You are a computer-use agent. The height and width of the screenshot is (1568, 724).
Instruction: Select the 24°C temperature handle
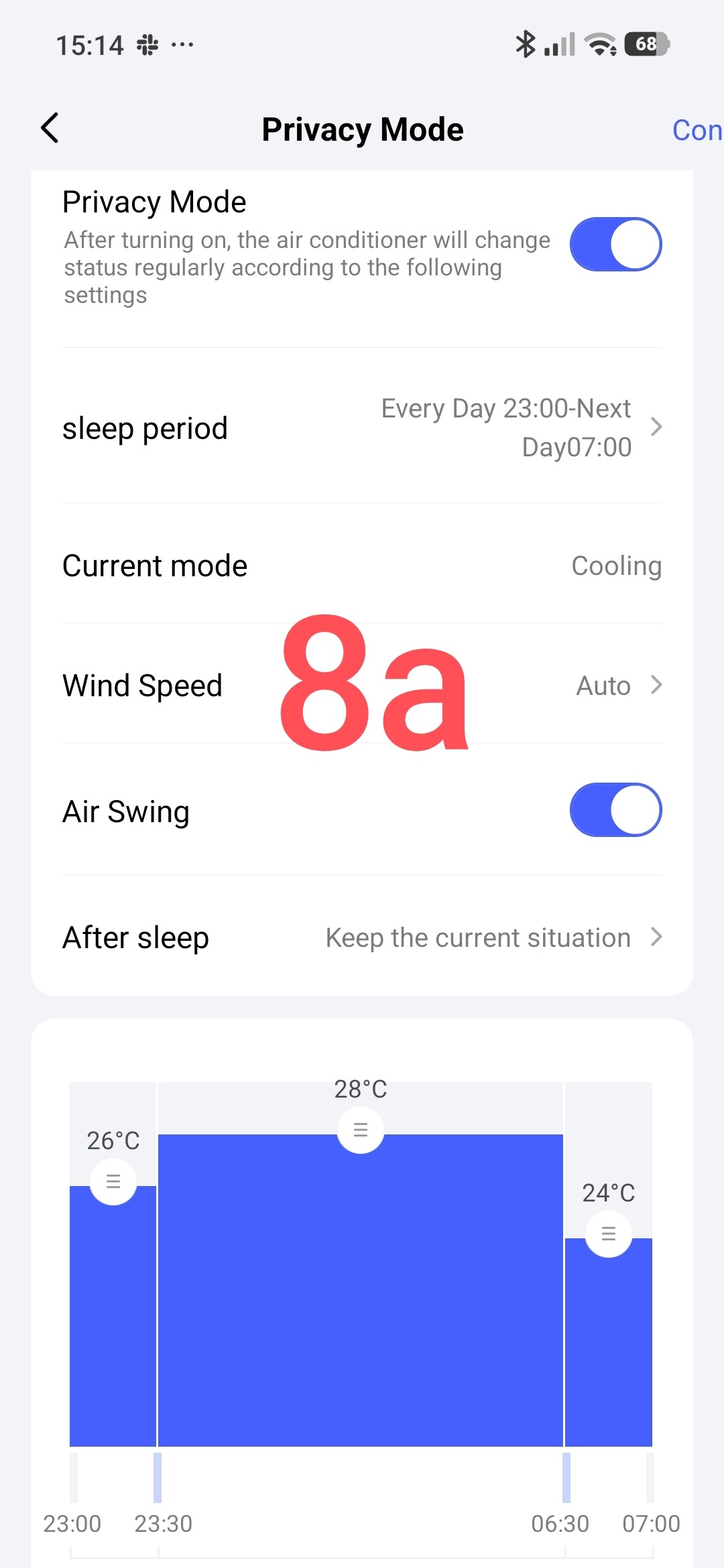(608, 1234)
